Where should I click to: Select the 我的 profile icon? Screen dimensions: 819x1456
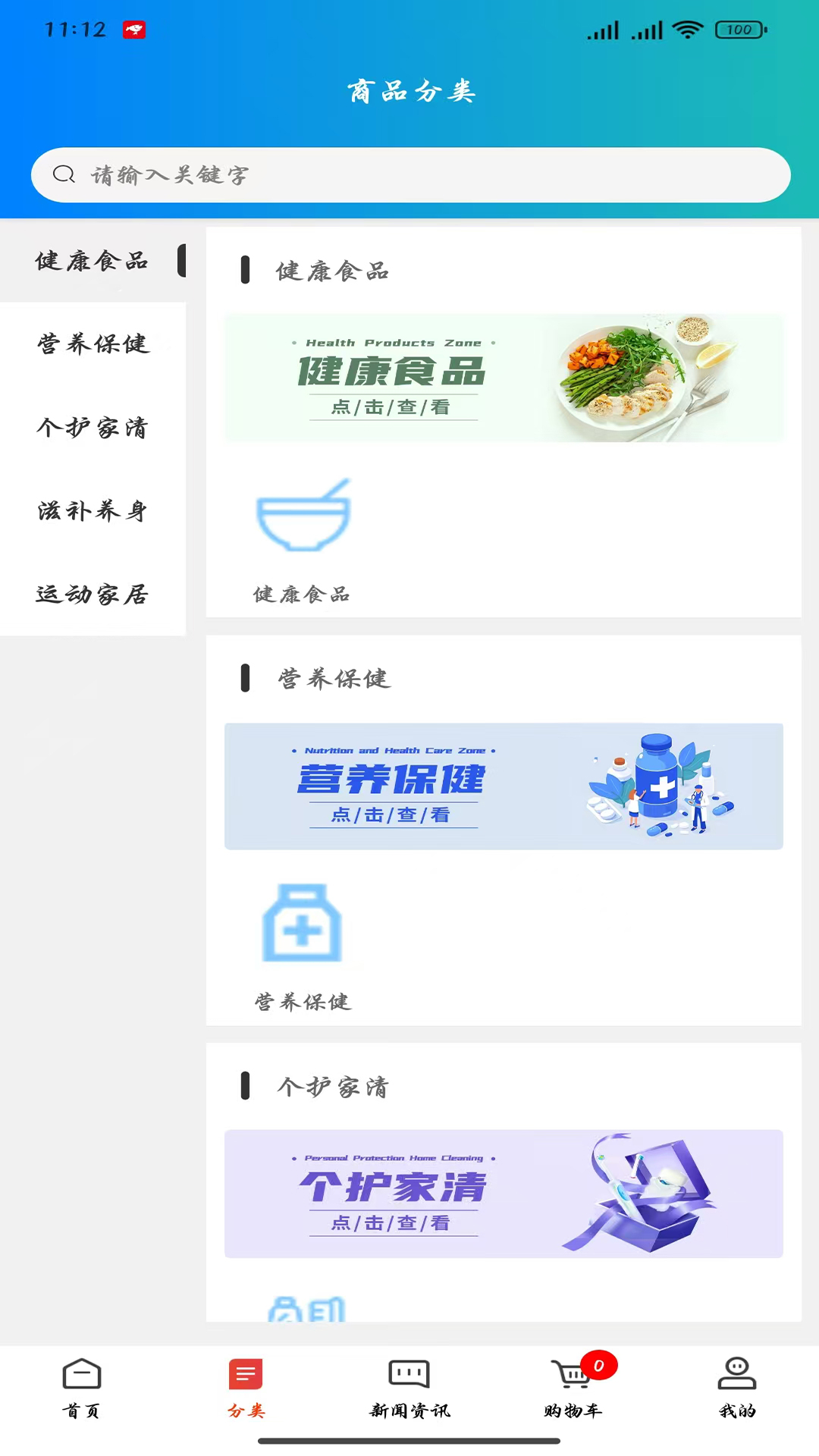pos(736,1376)
